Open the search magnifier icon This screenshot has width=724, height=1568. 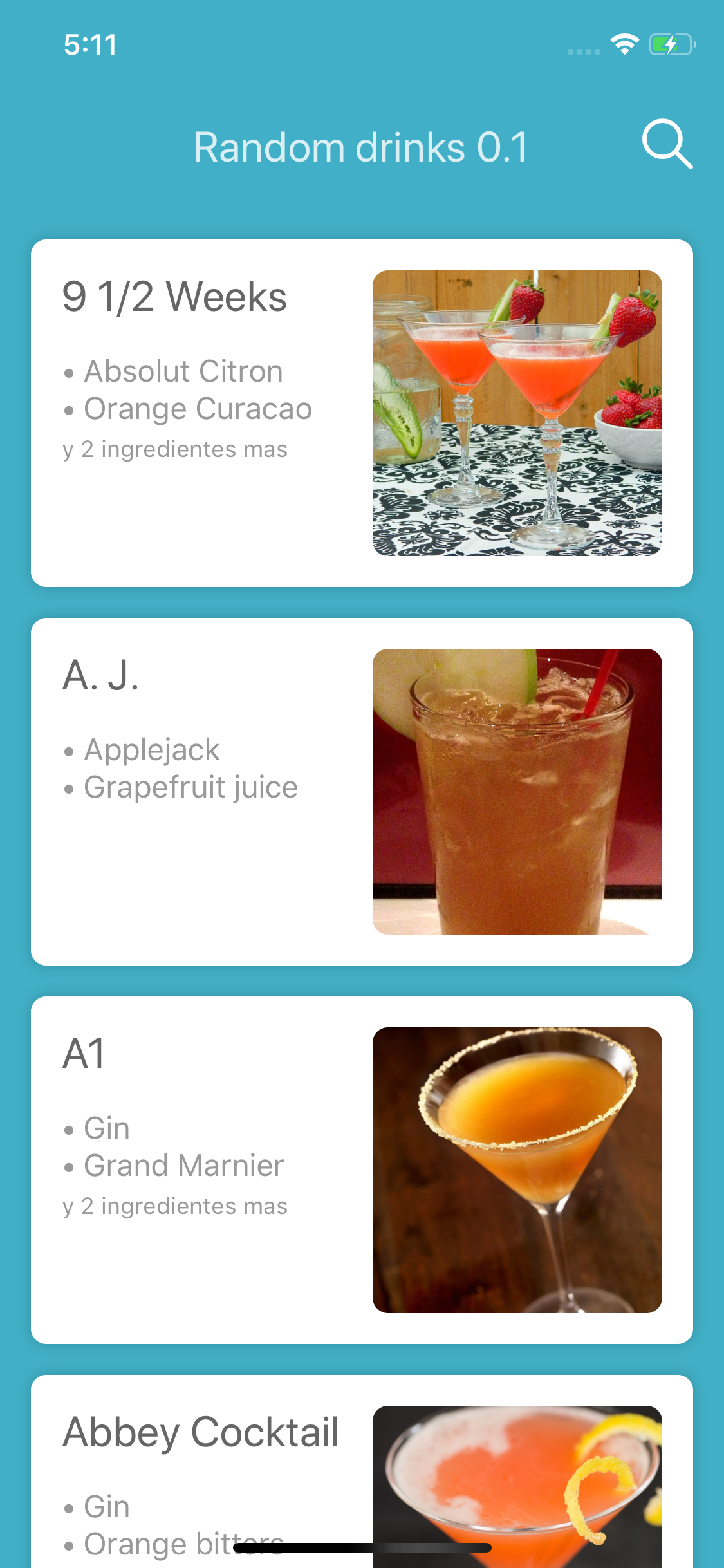coord(667,144)
